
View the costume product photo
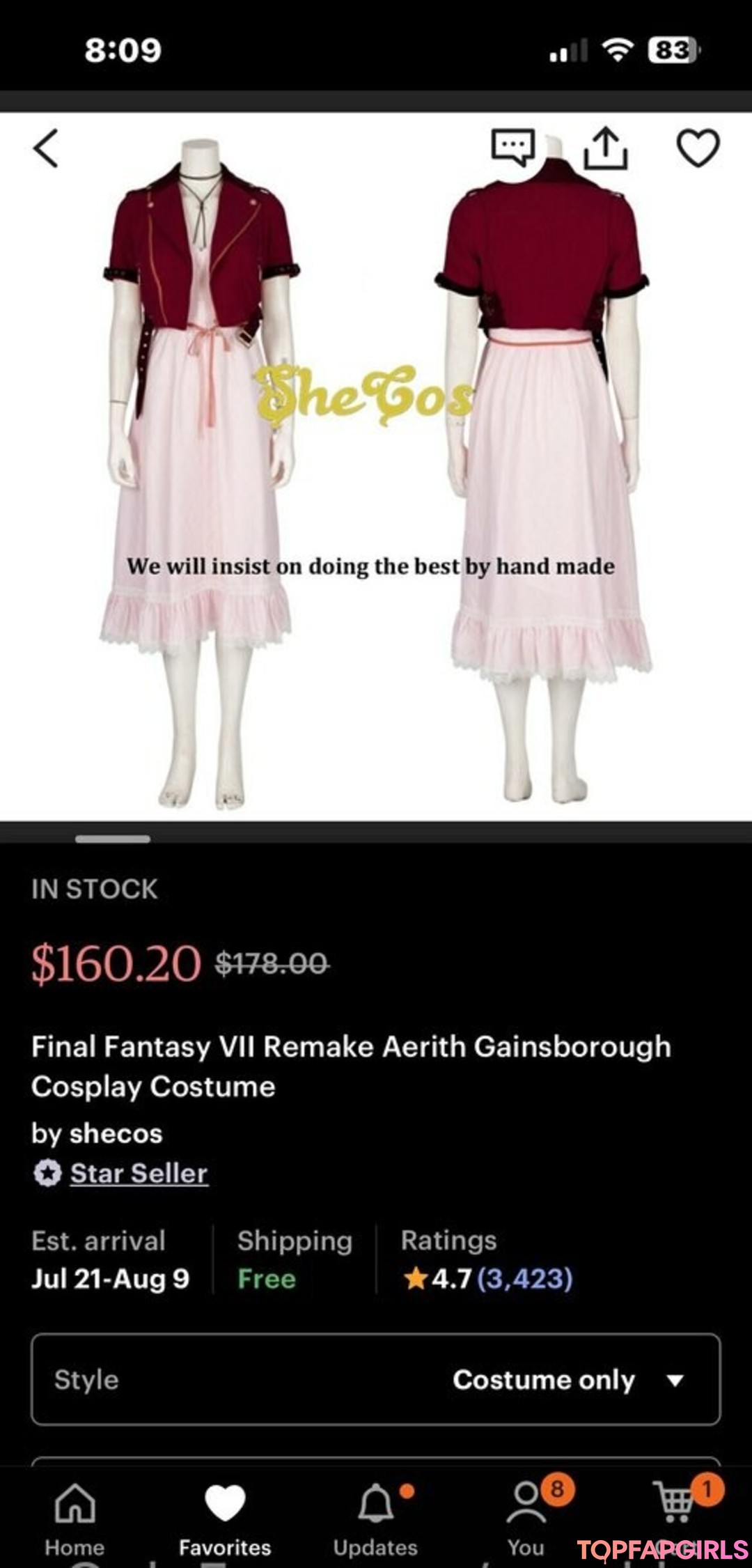click(375, 467)
